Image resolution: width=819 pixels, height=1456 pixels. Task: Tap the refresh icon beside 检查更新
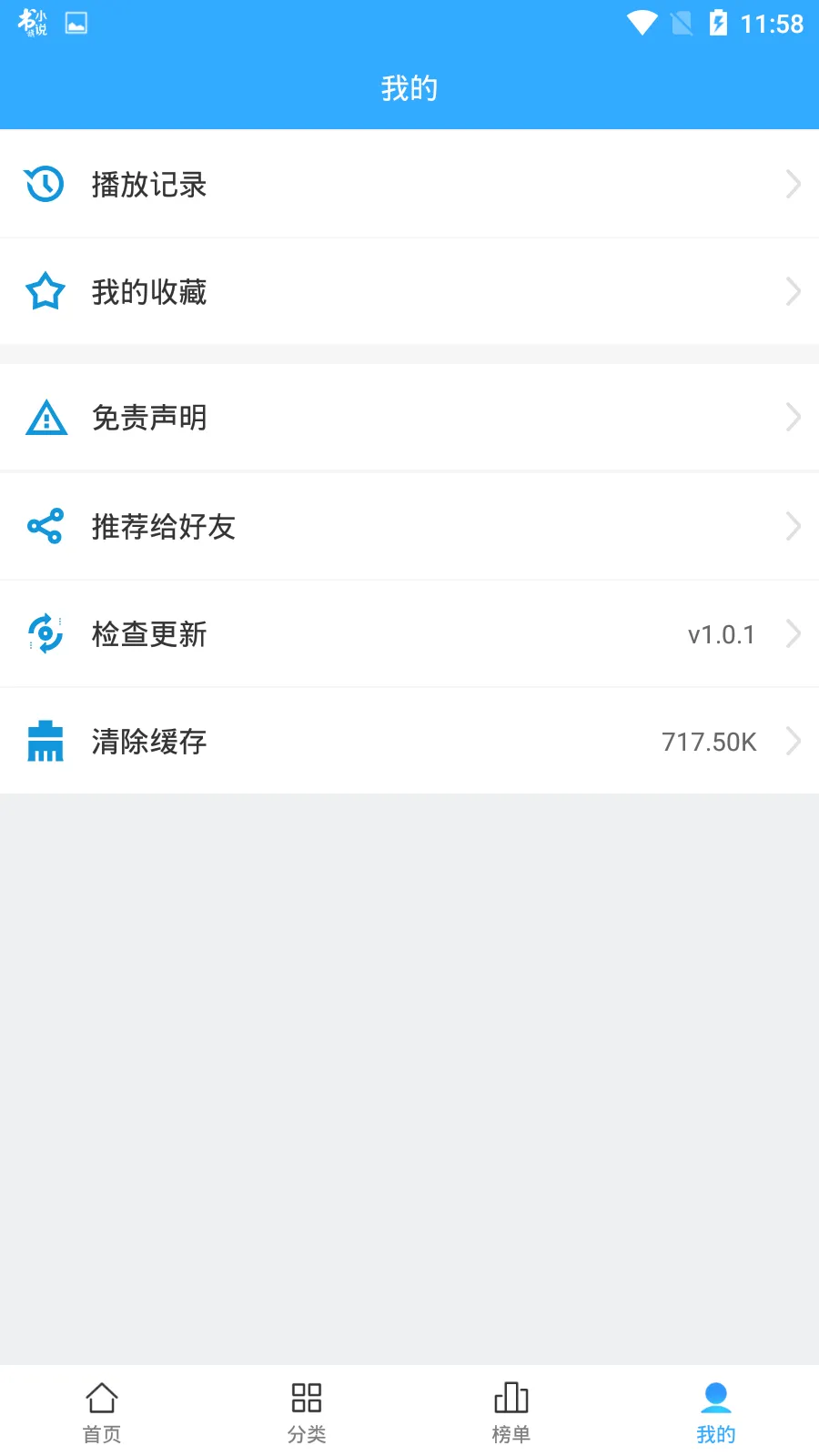tap(44, 633)
